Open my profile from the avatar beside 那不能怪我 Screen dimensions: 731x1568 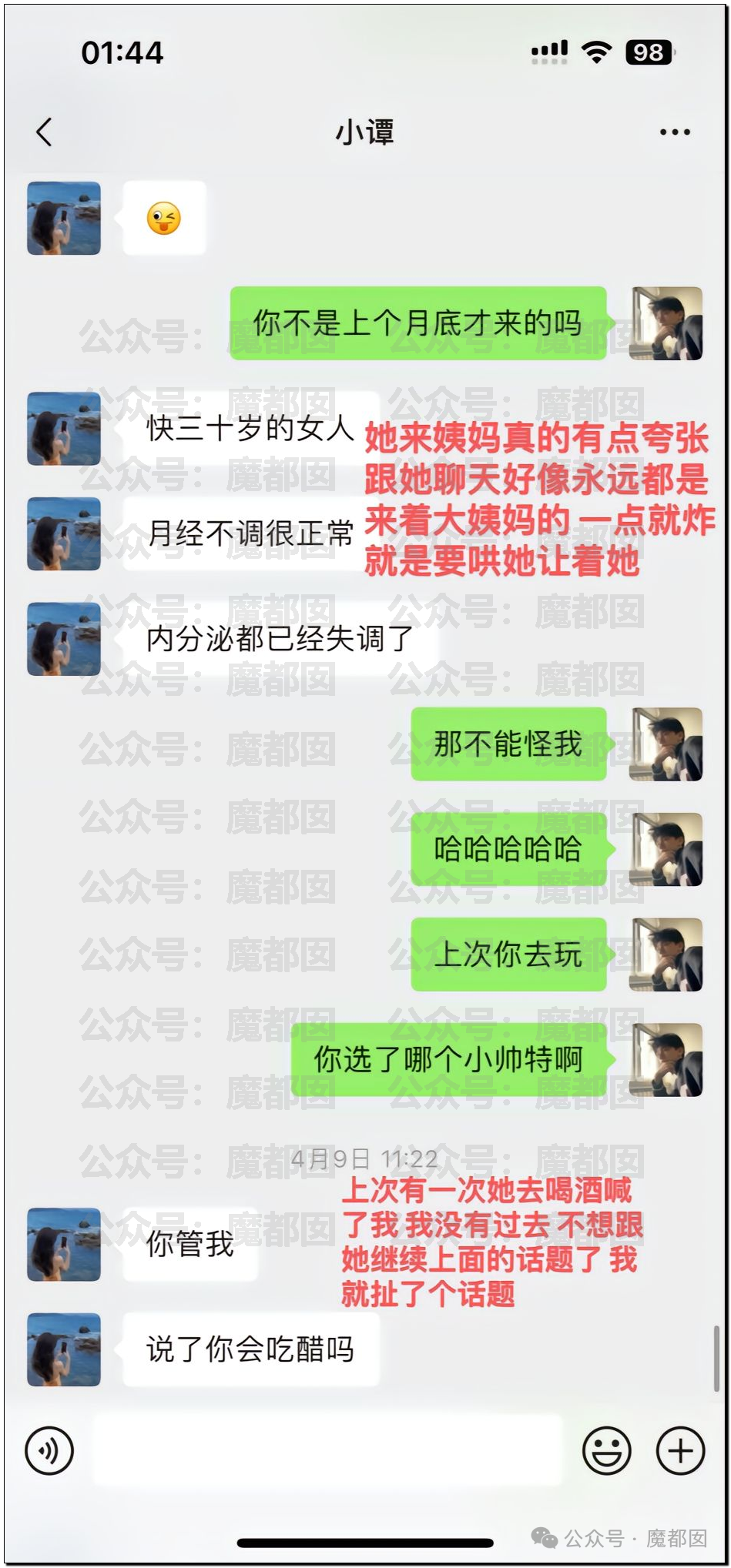[666, 744]
